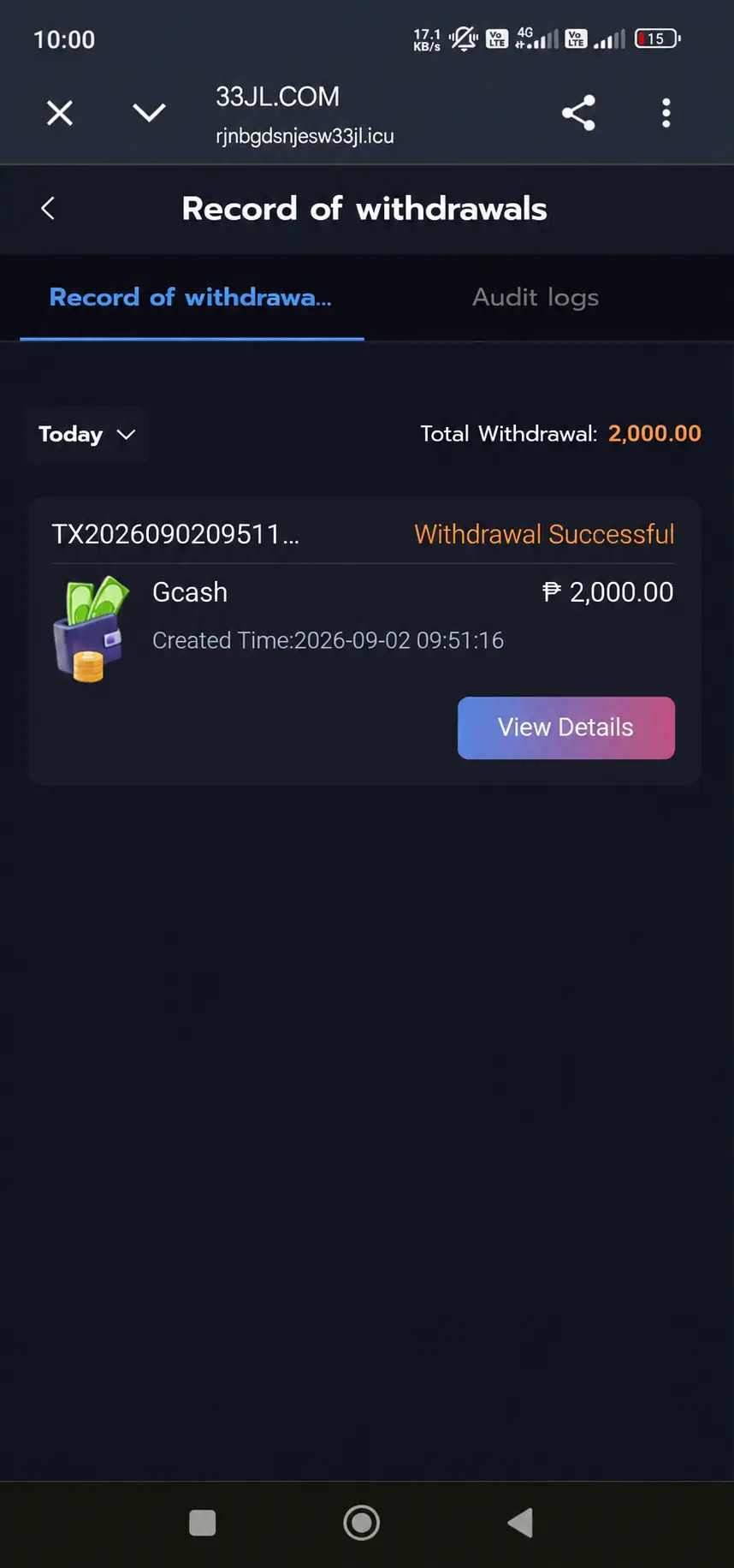Open the Gcash 2,000.00 withdrawal card
This screenshot has width=734, height=1568.
[364, 640]
